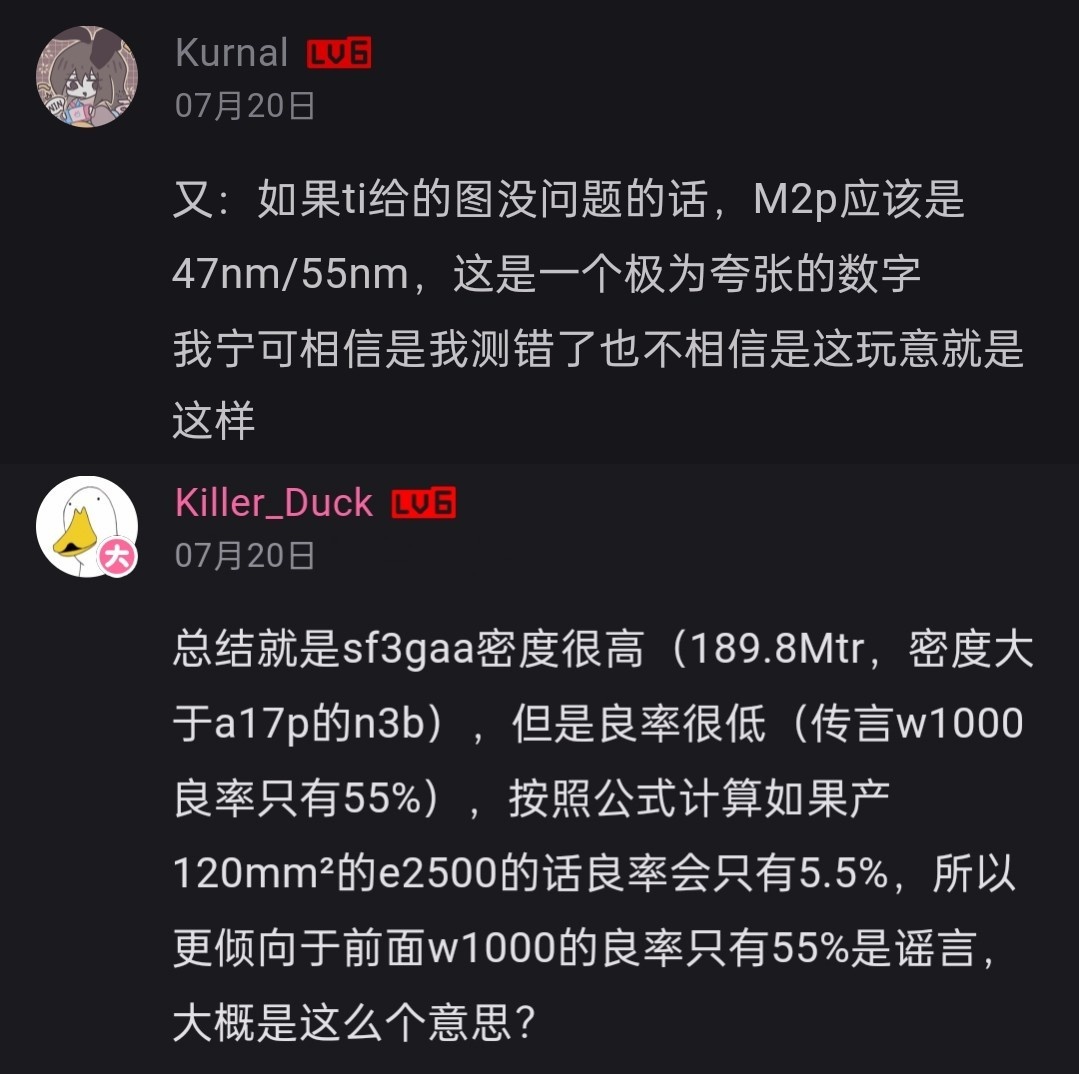Tap the username Killer_Duck
Screen dimensions: 1079x1074
274,502
